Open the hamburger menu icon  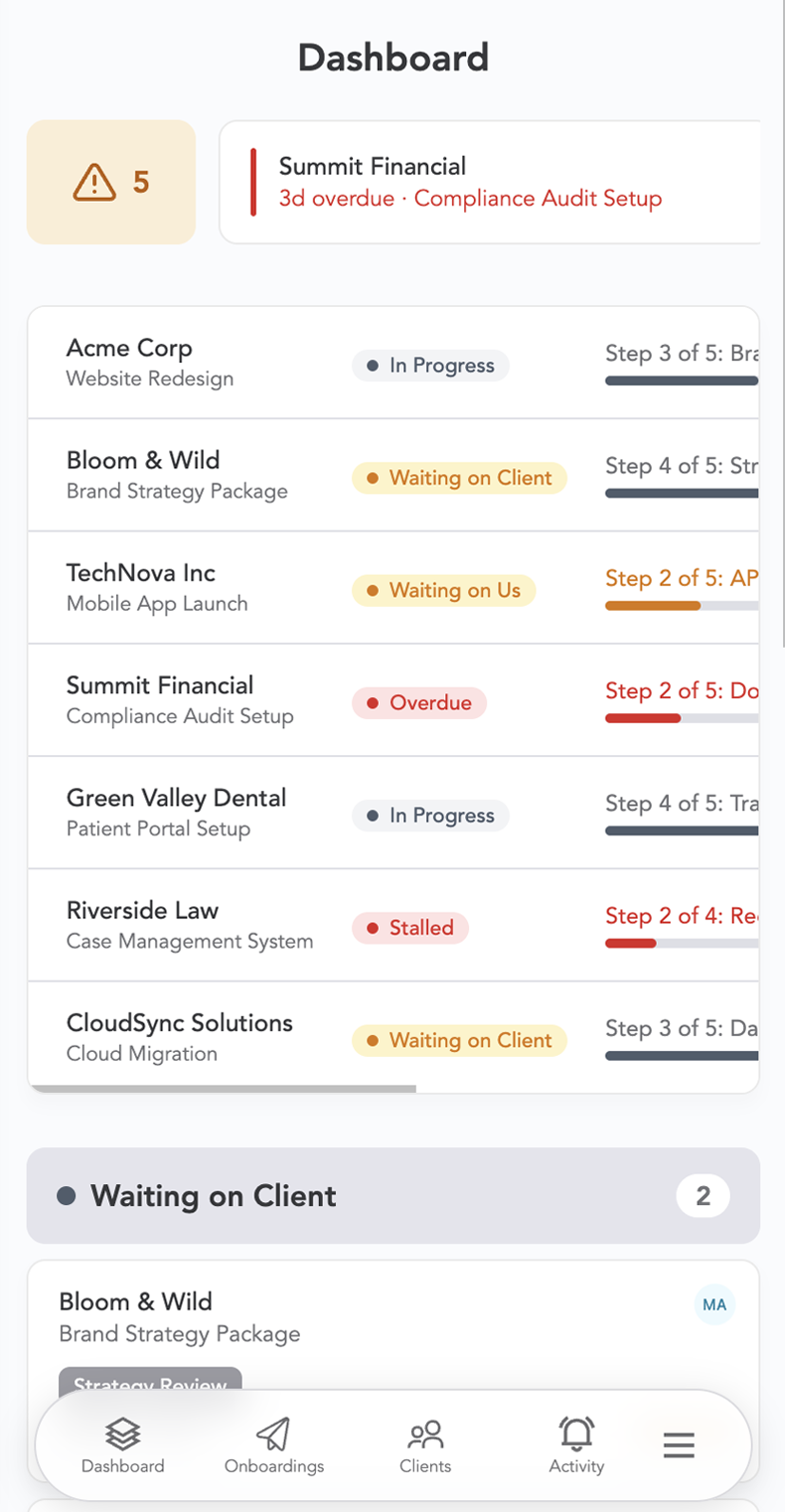(679, 1445)
